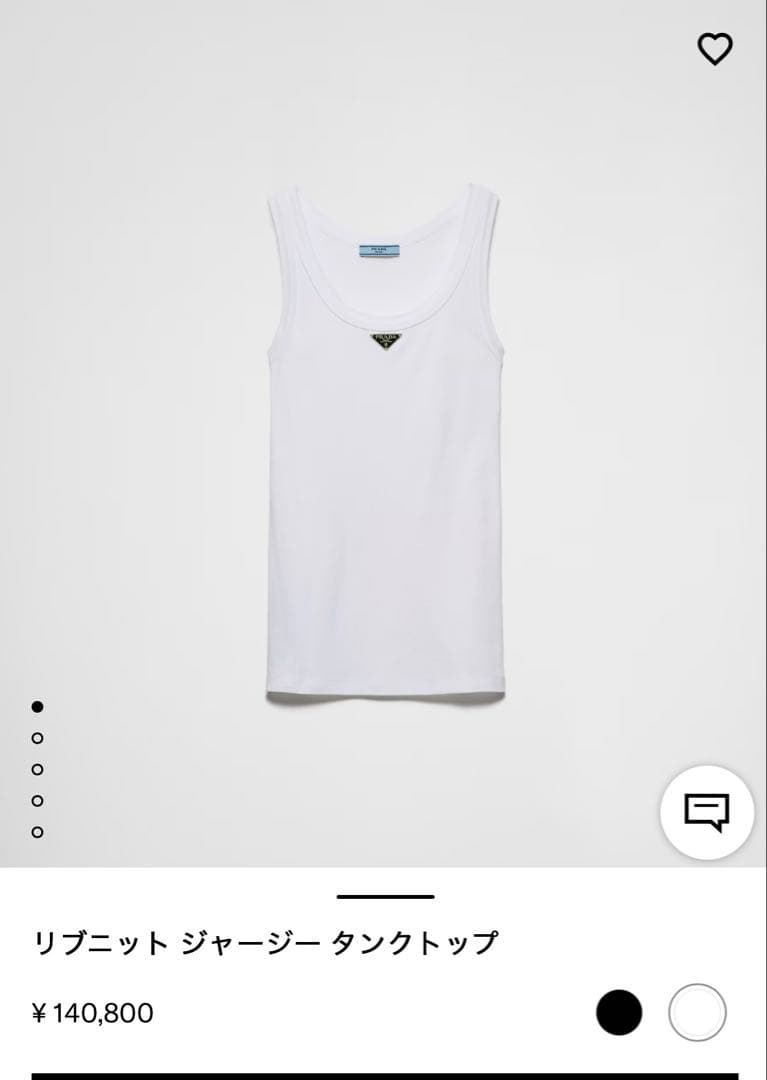Expand the product details sheet handle bar
767x1080 pixels.
383,898
